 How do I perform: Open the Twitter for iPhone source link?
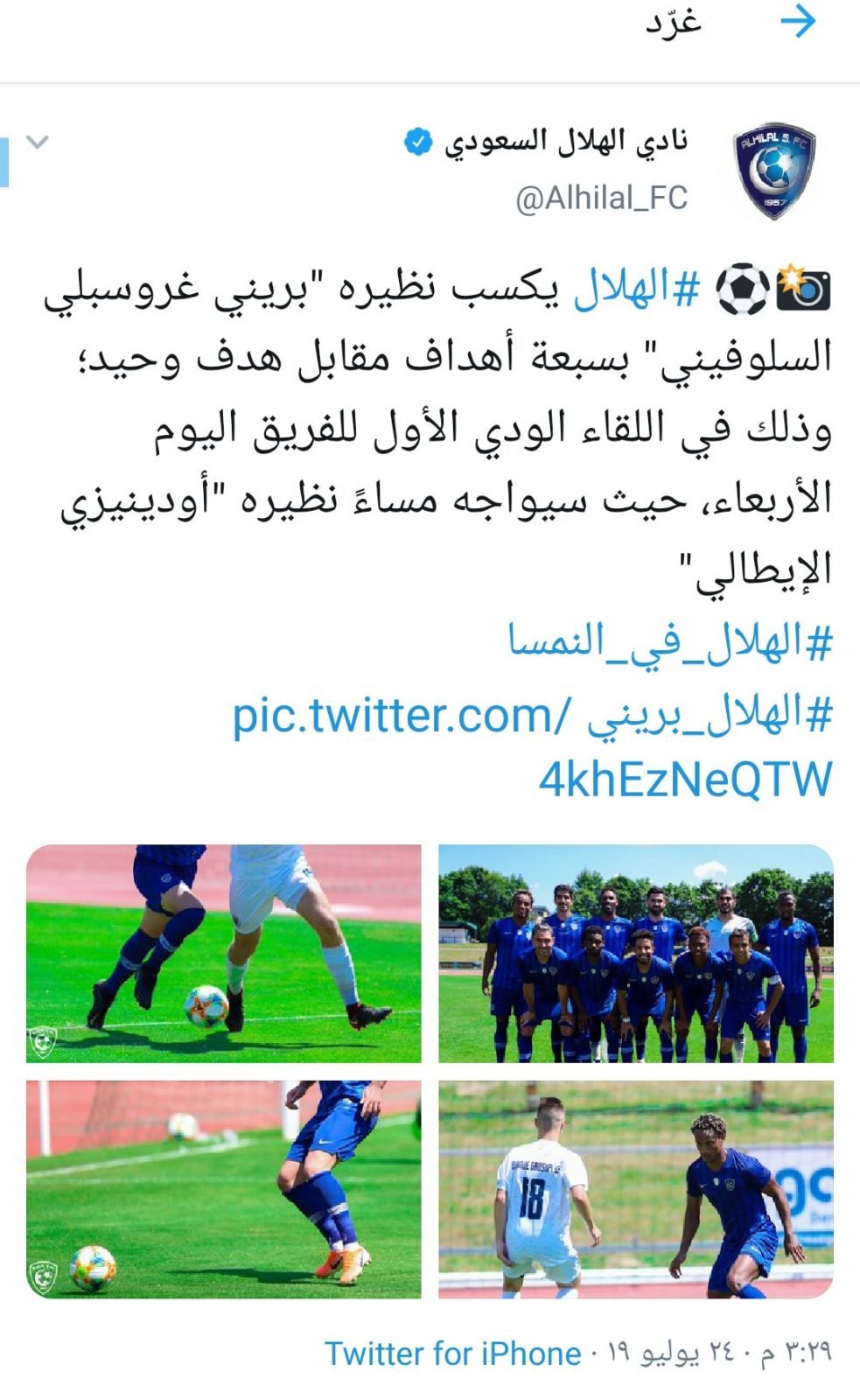453,1354
